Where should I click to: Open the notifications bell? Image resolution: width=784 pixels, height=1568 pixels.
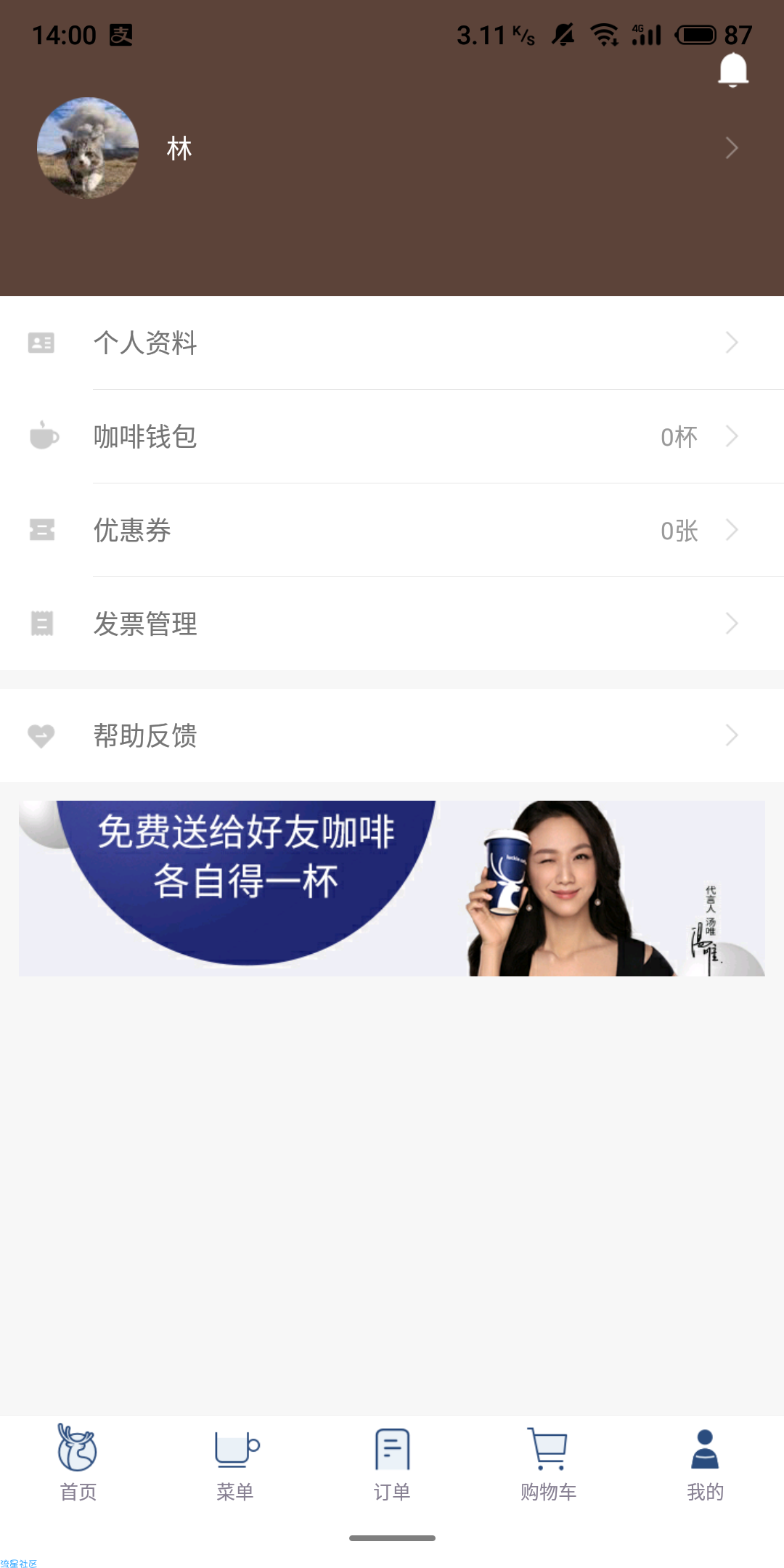tap(732, 70)
